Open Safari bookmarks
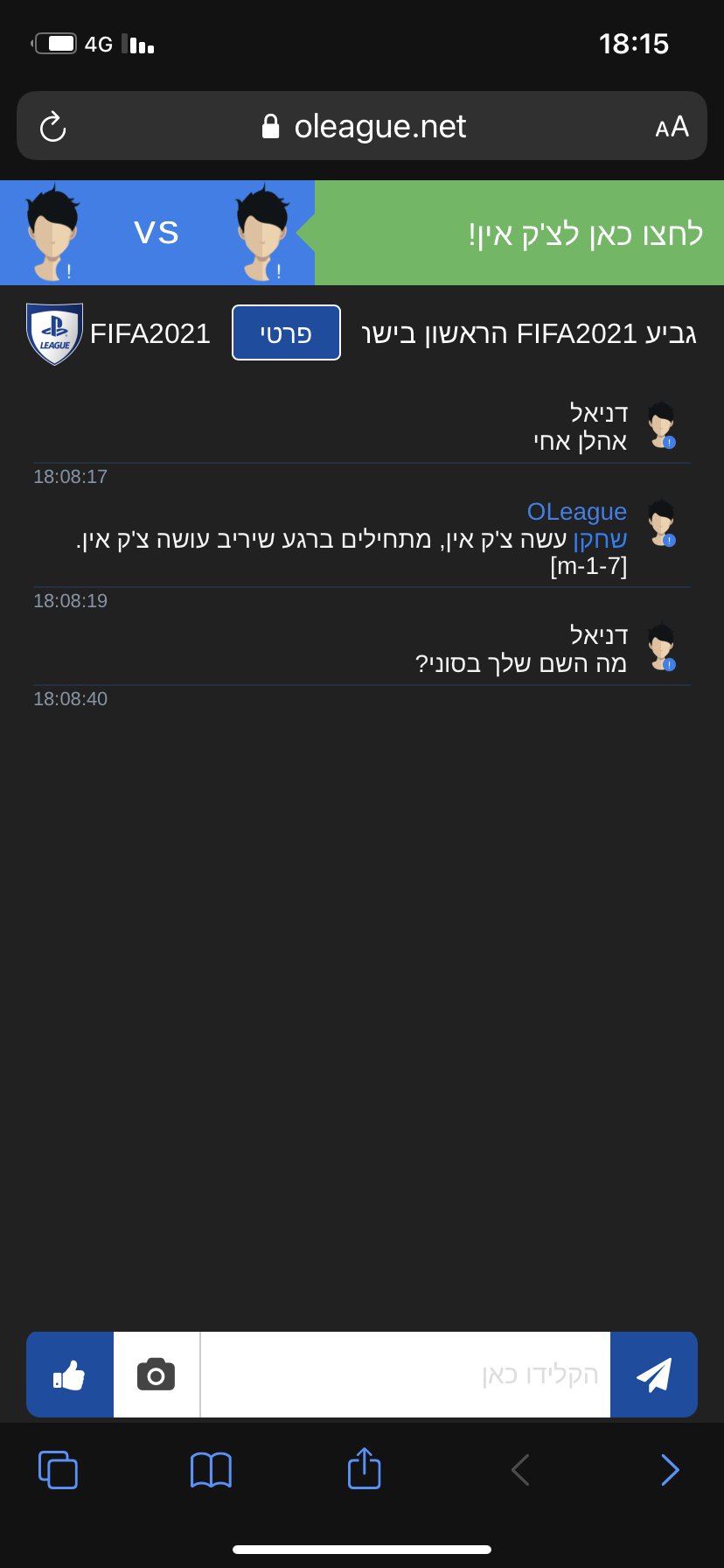724x1568 pixels. 211,1470
